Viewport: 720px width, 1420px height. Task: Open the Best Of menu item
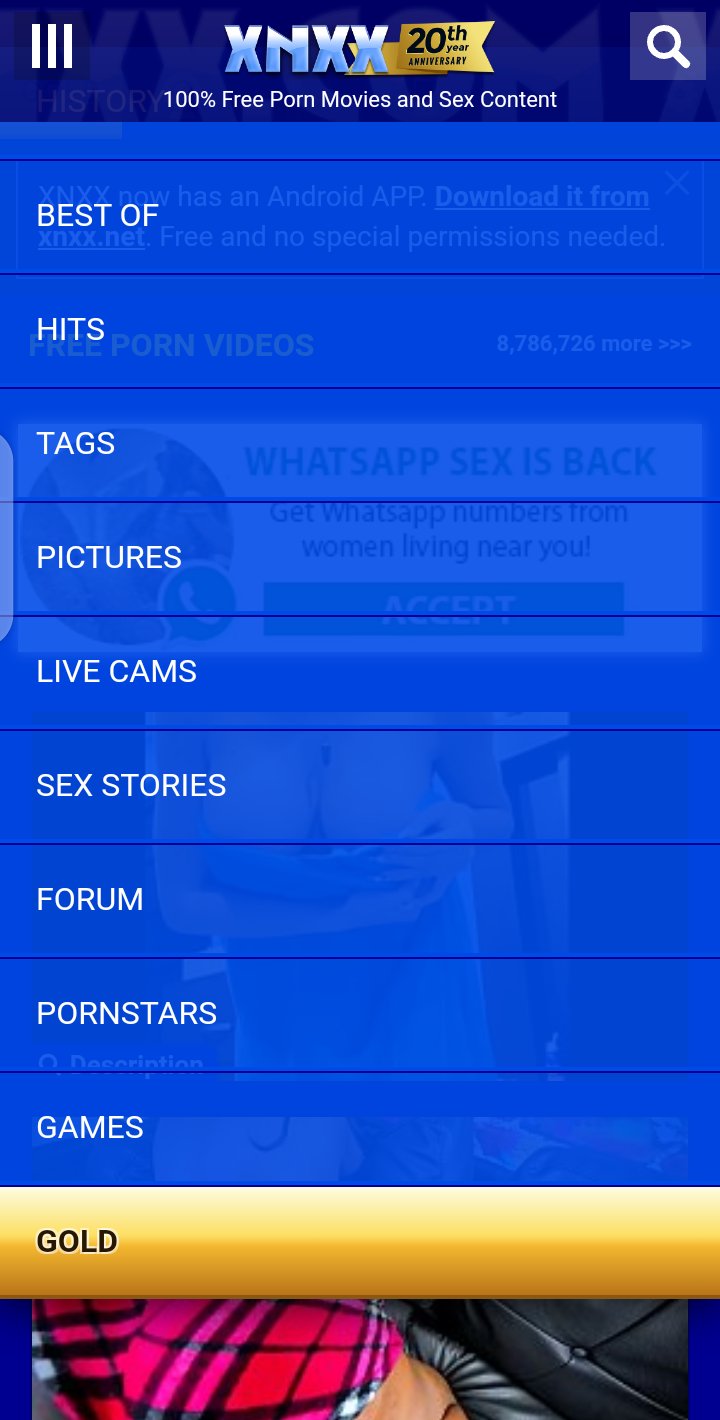(x=98, y=216)
